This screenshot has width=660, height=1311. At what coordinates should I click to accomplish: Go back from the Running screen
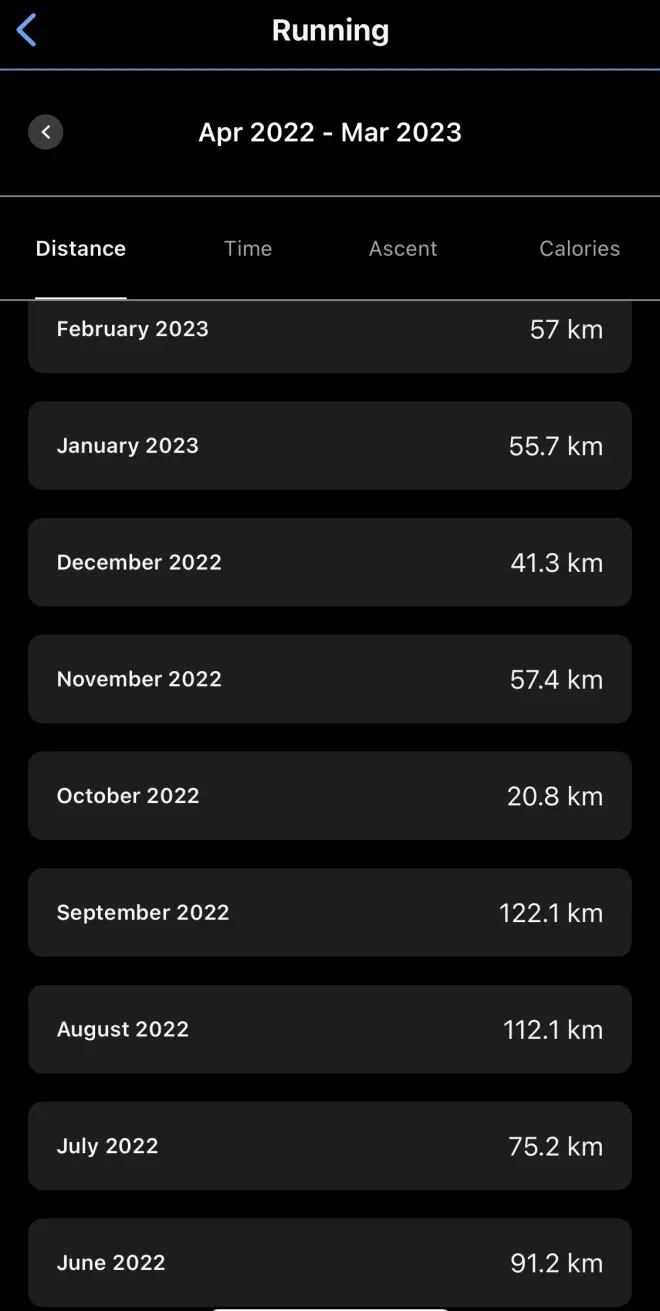coord(27,31)
